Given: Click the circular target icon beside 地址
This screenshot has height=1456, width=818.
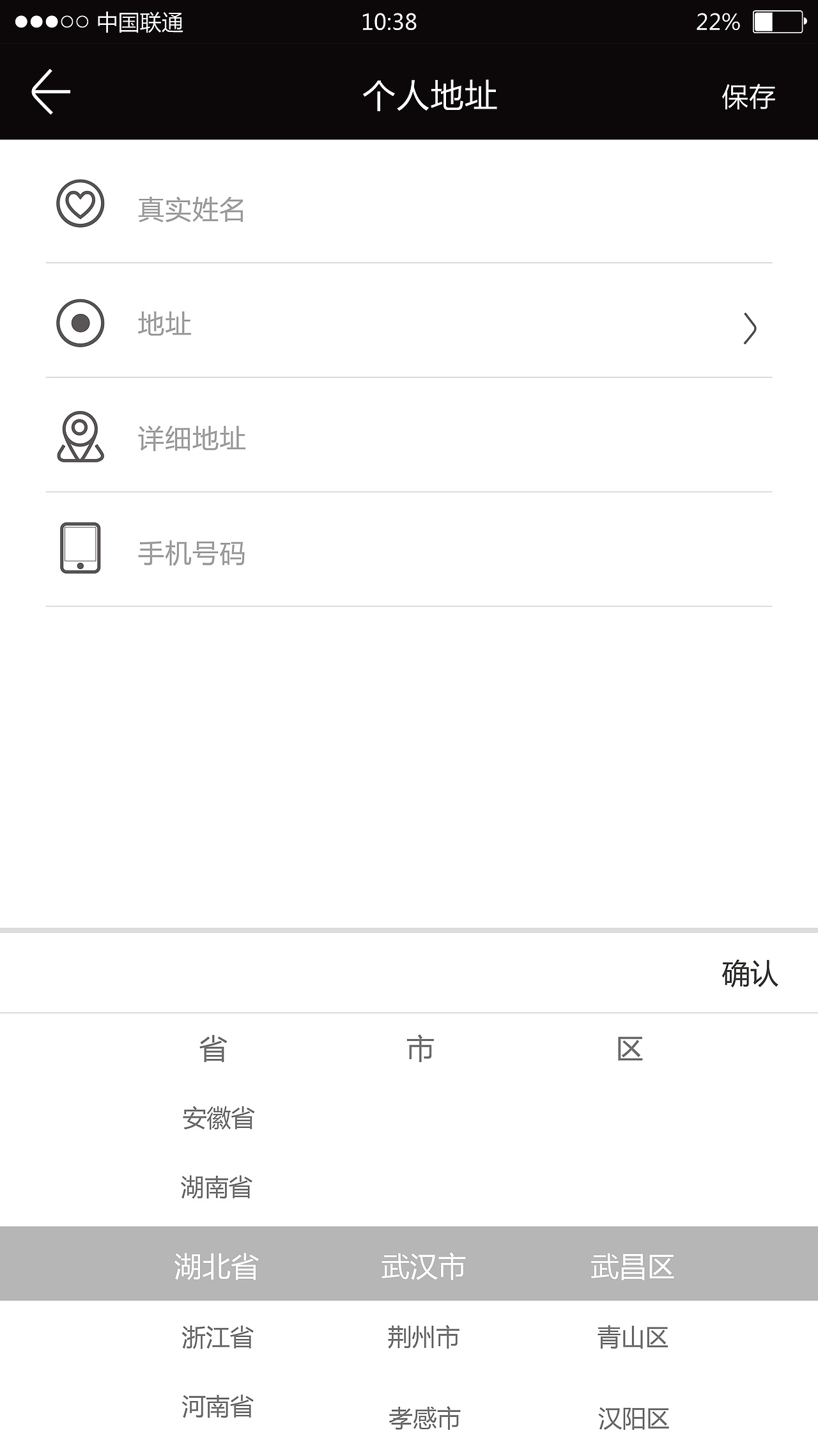Looking at the screenshot, I should point(79,324).
